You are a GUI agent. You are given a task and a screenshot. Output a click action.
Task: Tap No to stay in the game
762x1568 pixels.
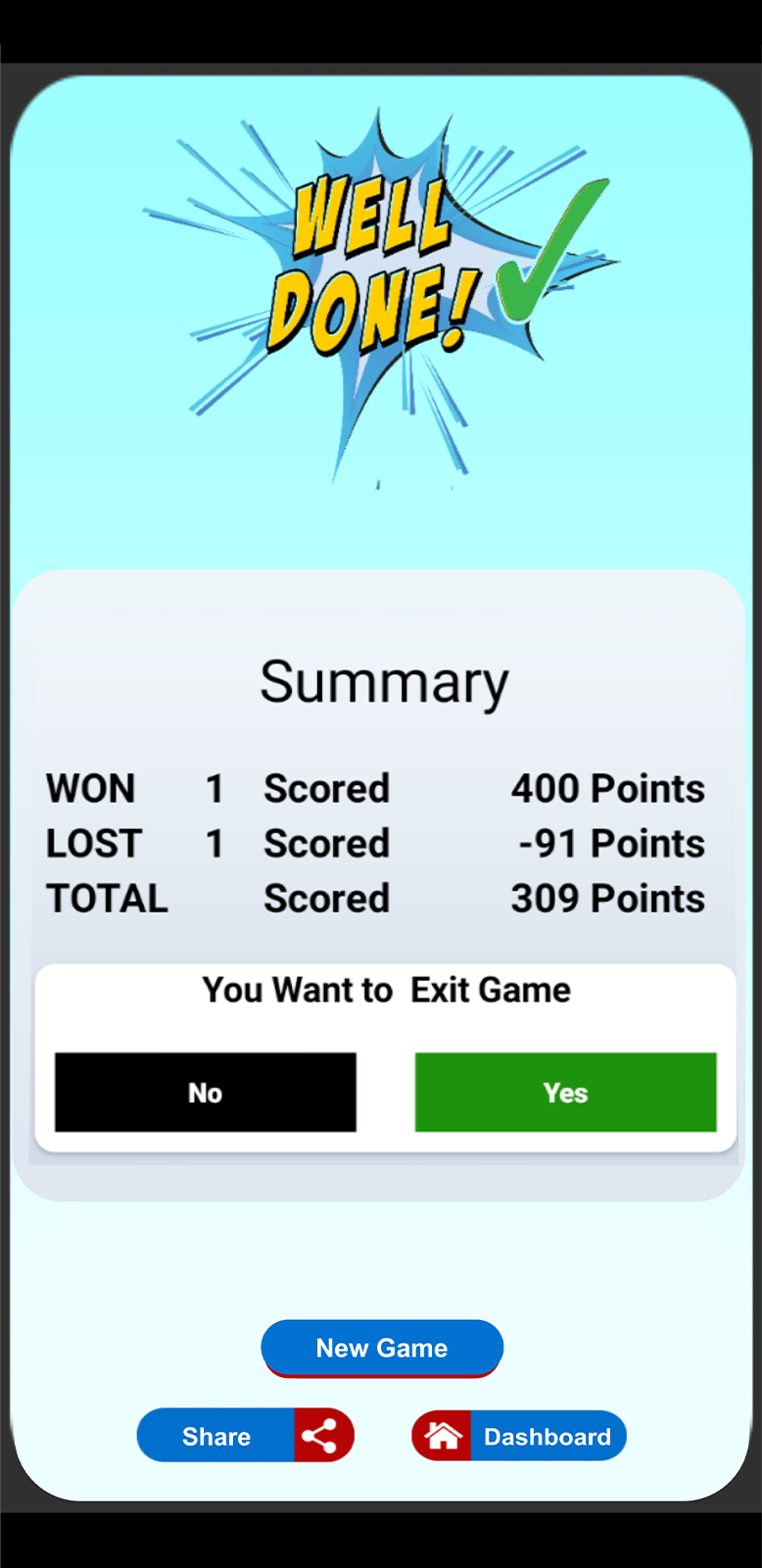tap(206, 1092)
